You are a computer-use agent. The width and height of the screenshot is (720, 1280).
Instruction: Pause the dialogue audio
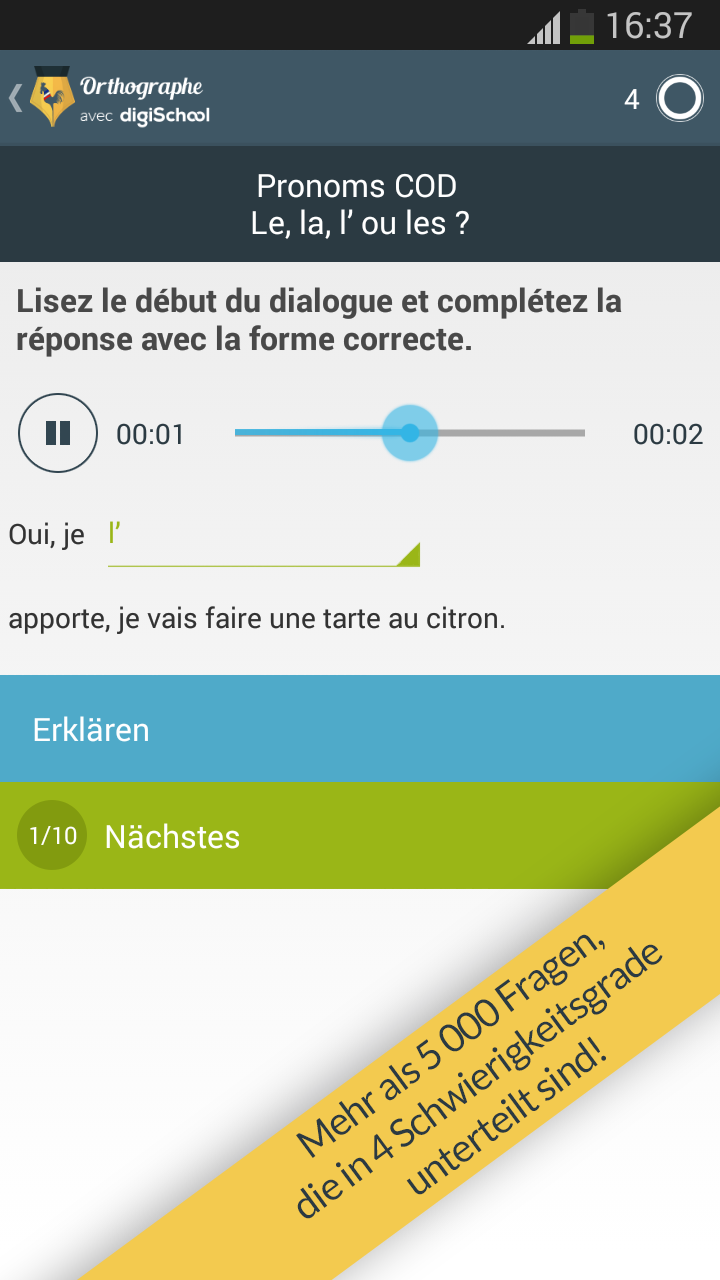(58, 433)
